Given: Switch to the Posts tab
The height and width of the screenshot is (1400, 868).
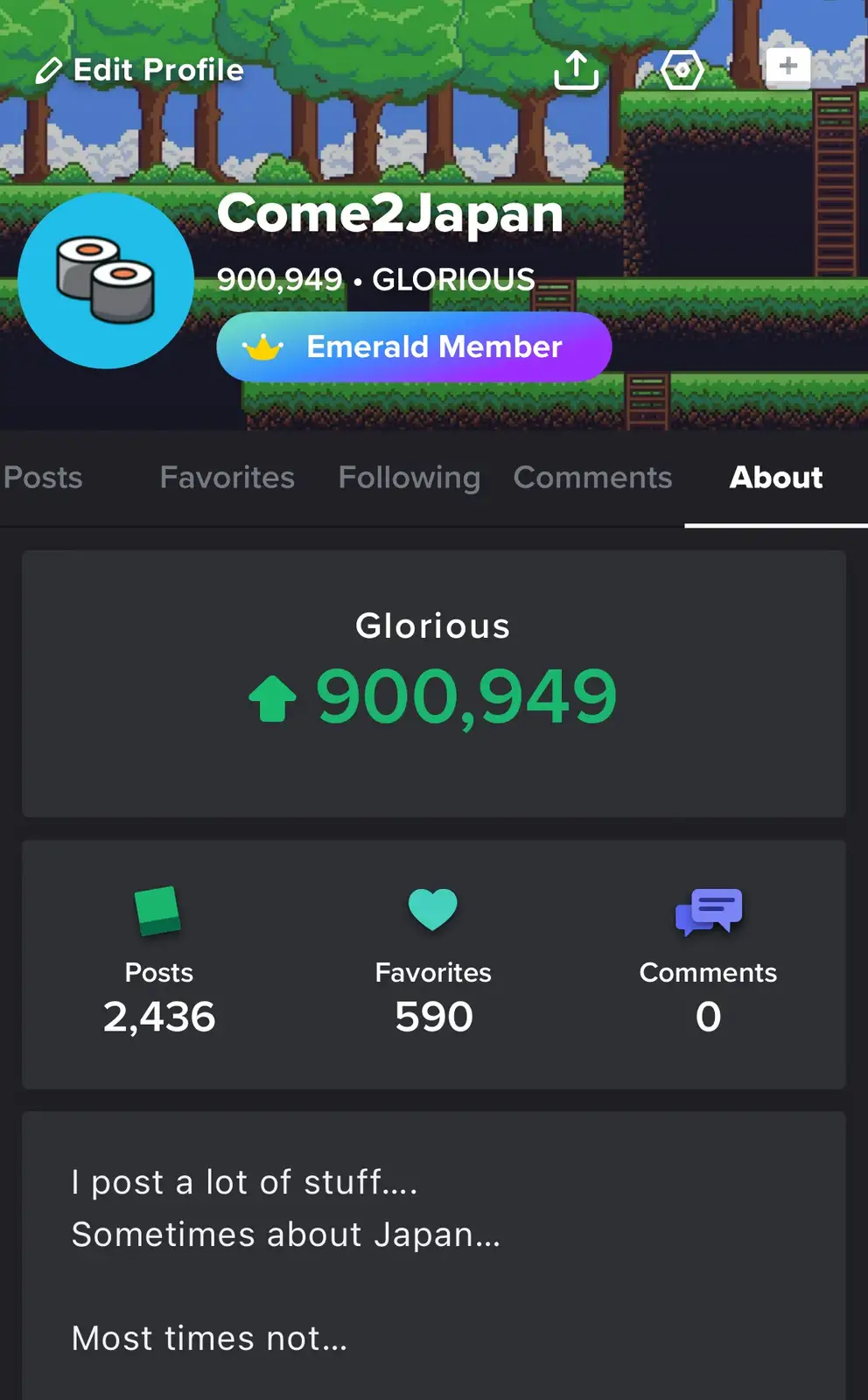Looking at the screenshot, I should 43,478.
